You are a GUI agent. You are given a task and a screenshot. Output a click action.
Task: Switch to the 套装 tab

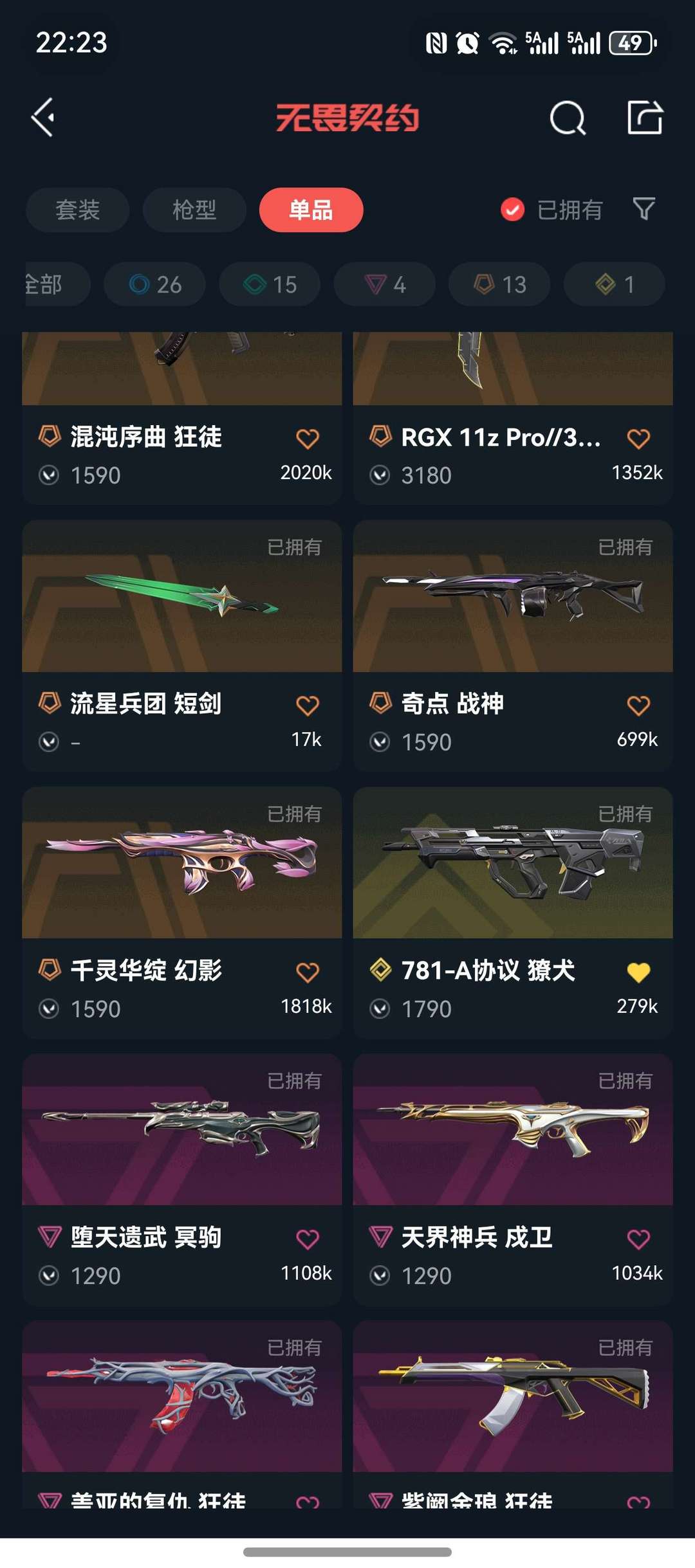point(77,210)
